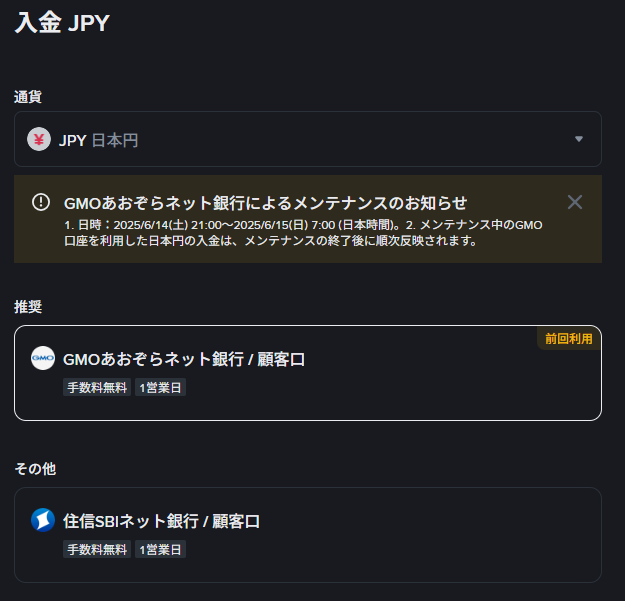625x601 pixels.
Task: Choose 住信SBIネット銀行 deposit option
Action: click(x=307, y=534)
